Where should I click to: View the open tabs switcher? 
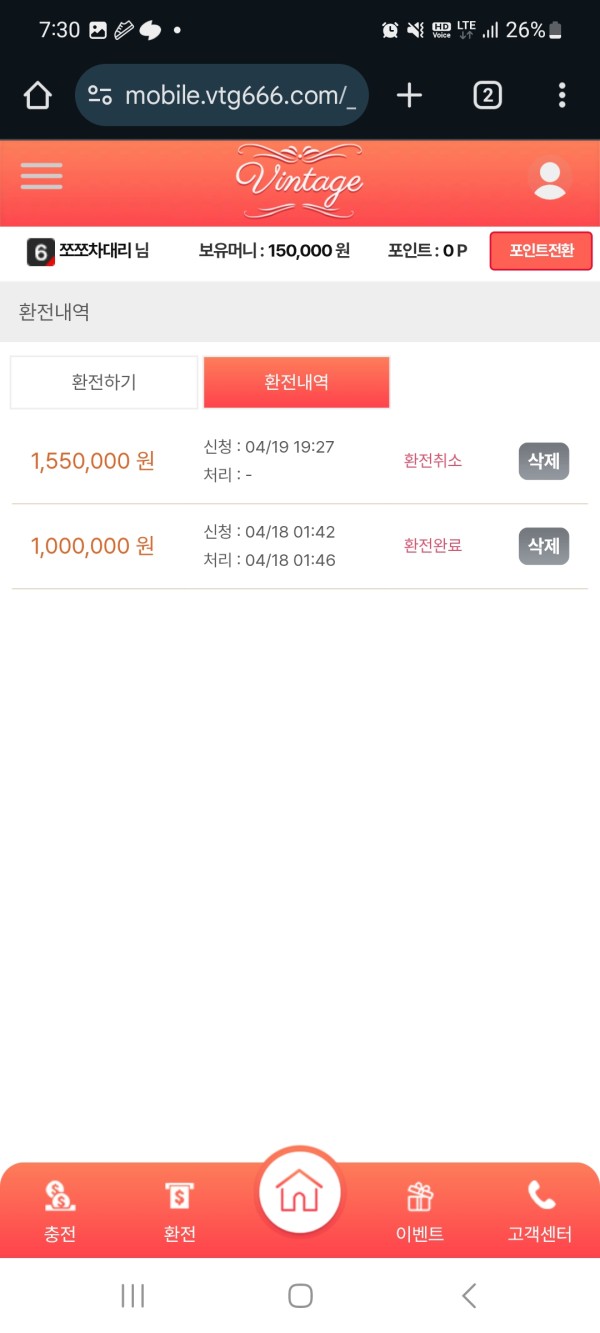click(487, 96)
